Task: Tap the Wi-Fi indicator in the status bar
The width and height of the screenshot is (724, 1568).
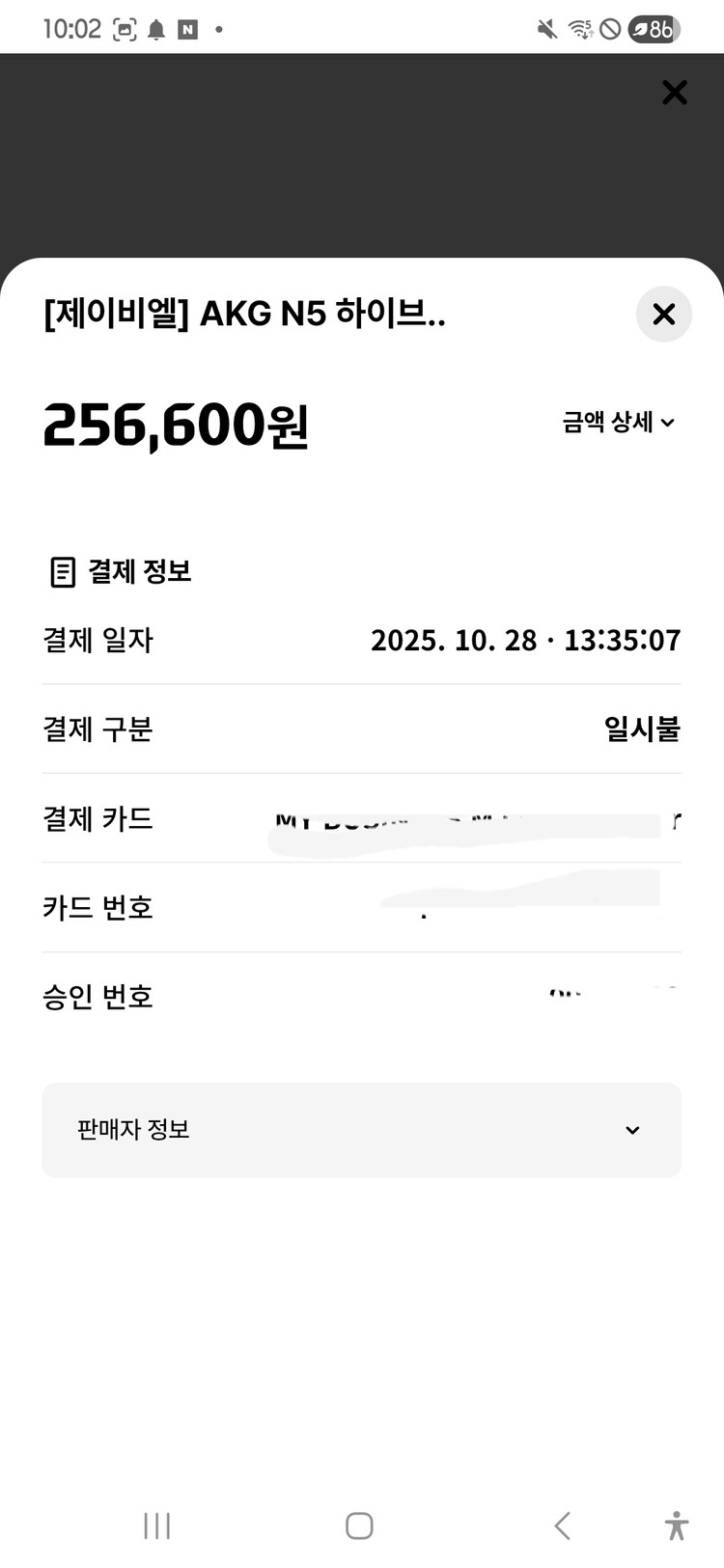Action: [x=580, y=28]
